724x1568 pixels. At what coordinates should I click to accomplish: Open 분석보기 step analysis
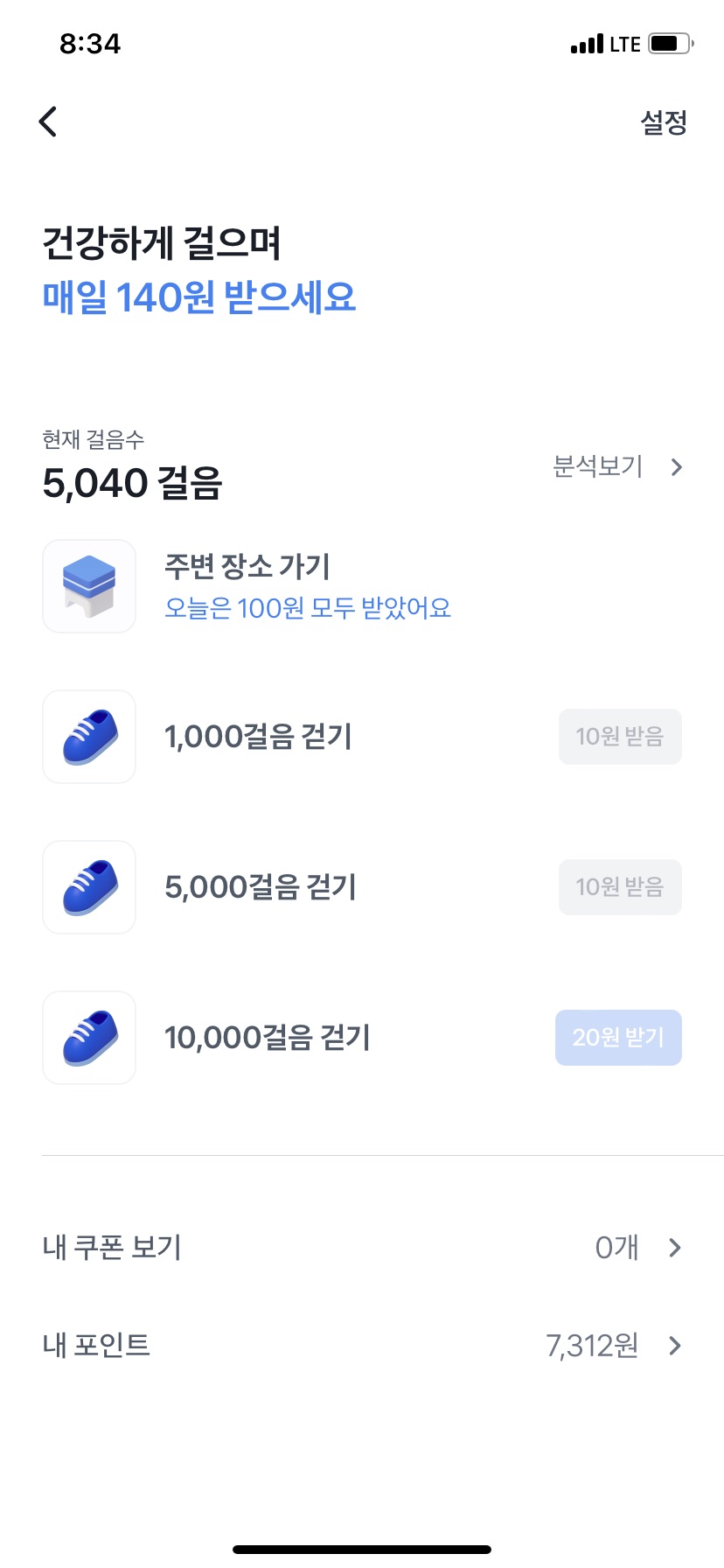coord(616,466)
